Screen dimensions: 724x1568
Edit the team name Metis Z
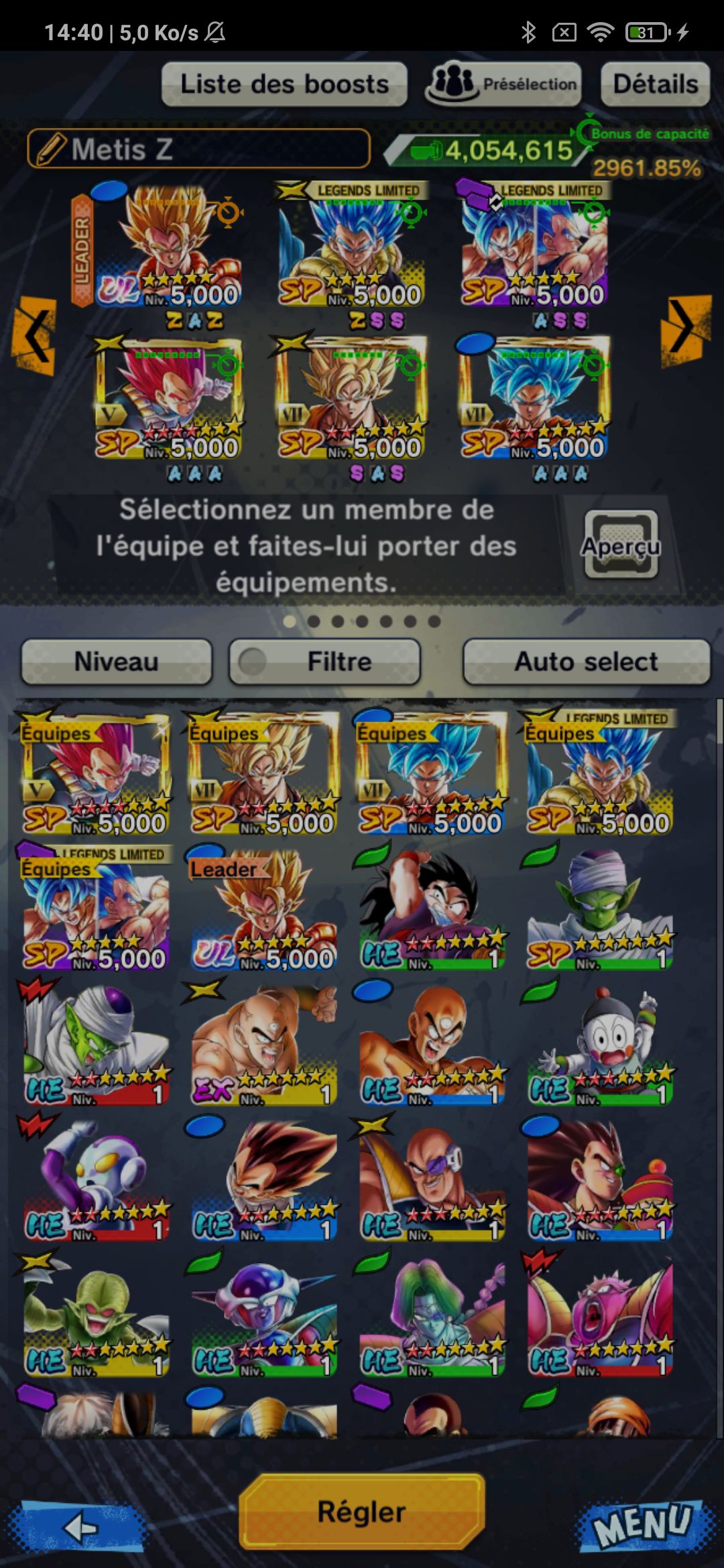[198, 149]
